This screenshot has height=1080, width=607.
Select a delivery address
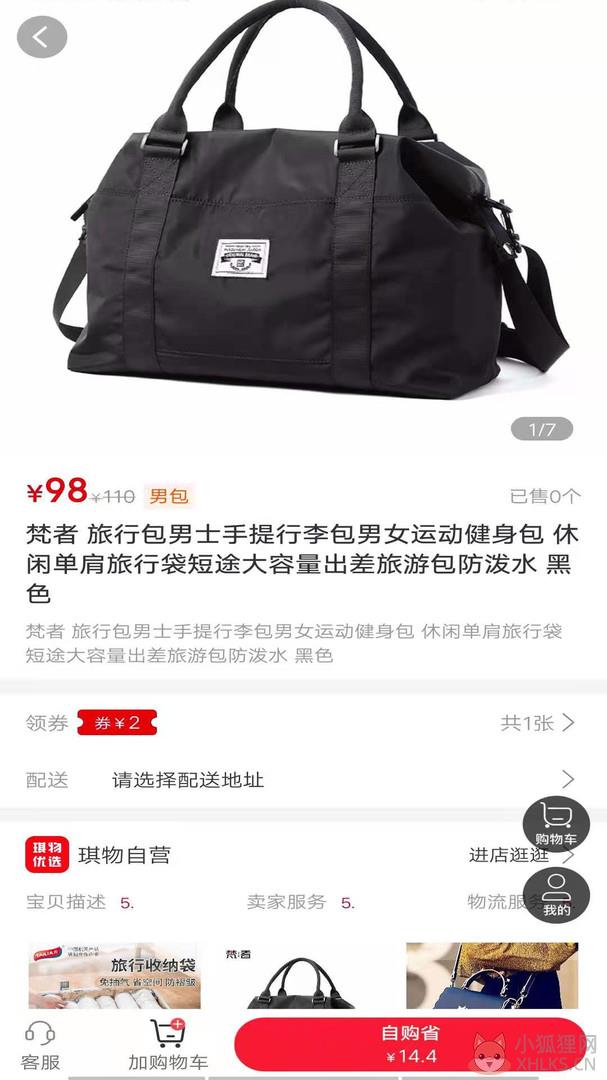(303, 780)
